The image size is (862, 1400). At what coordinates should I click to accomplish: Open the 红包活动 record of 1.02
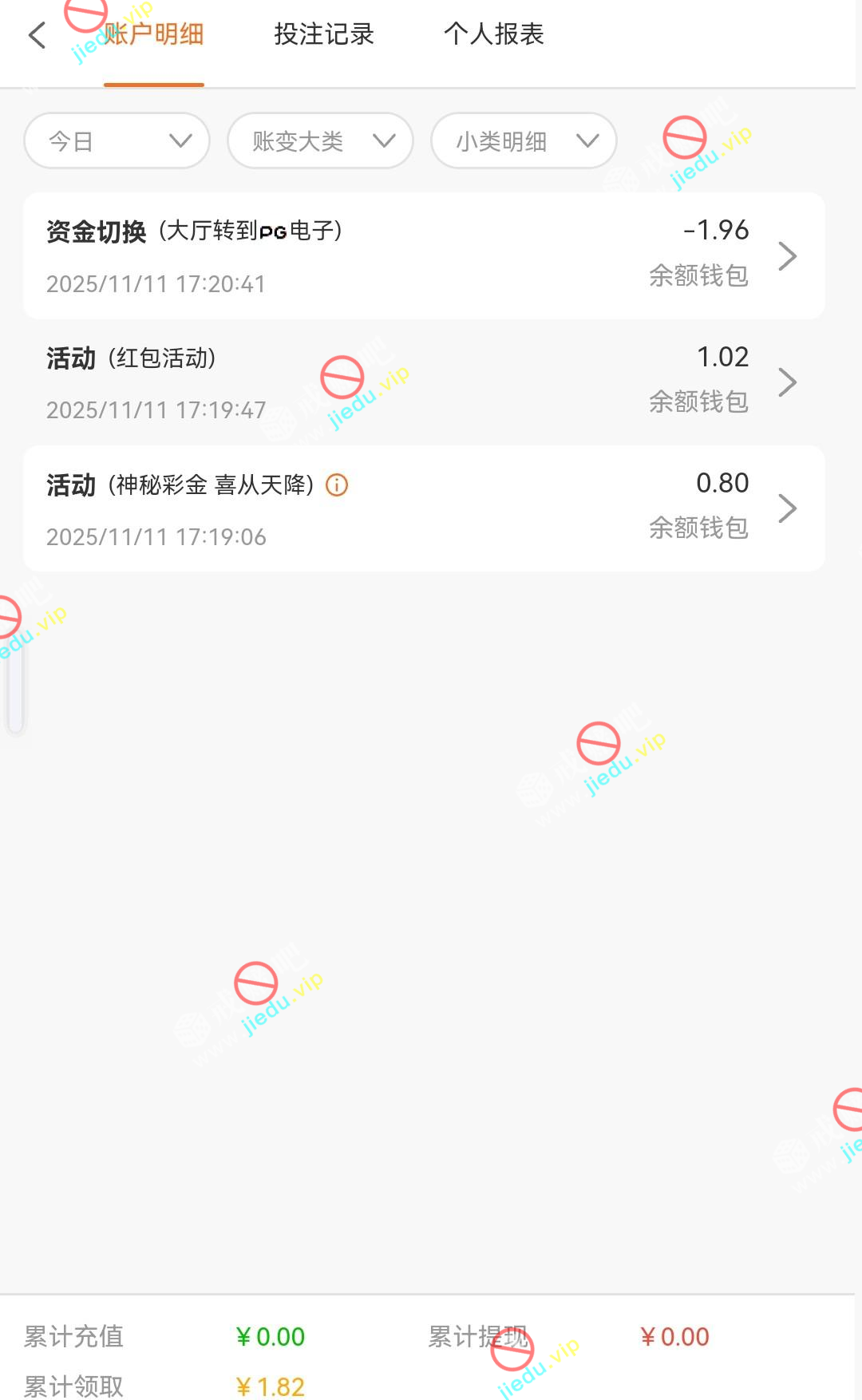click(x=423, y=382)
